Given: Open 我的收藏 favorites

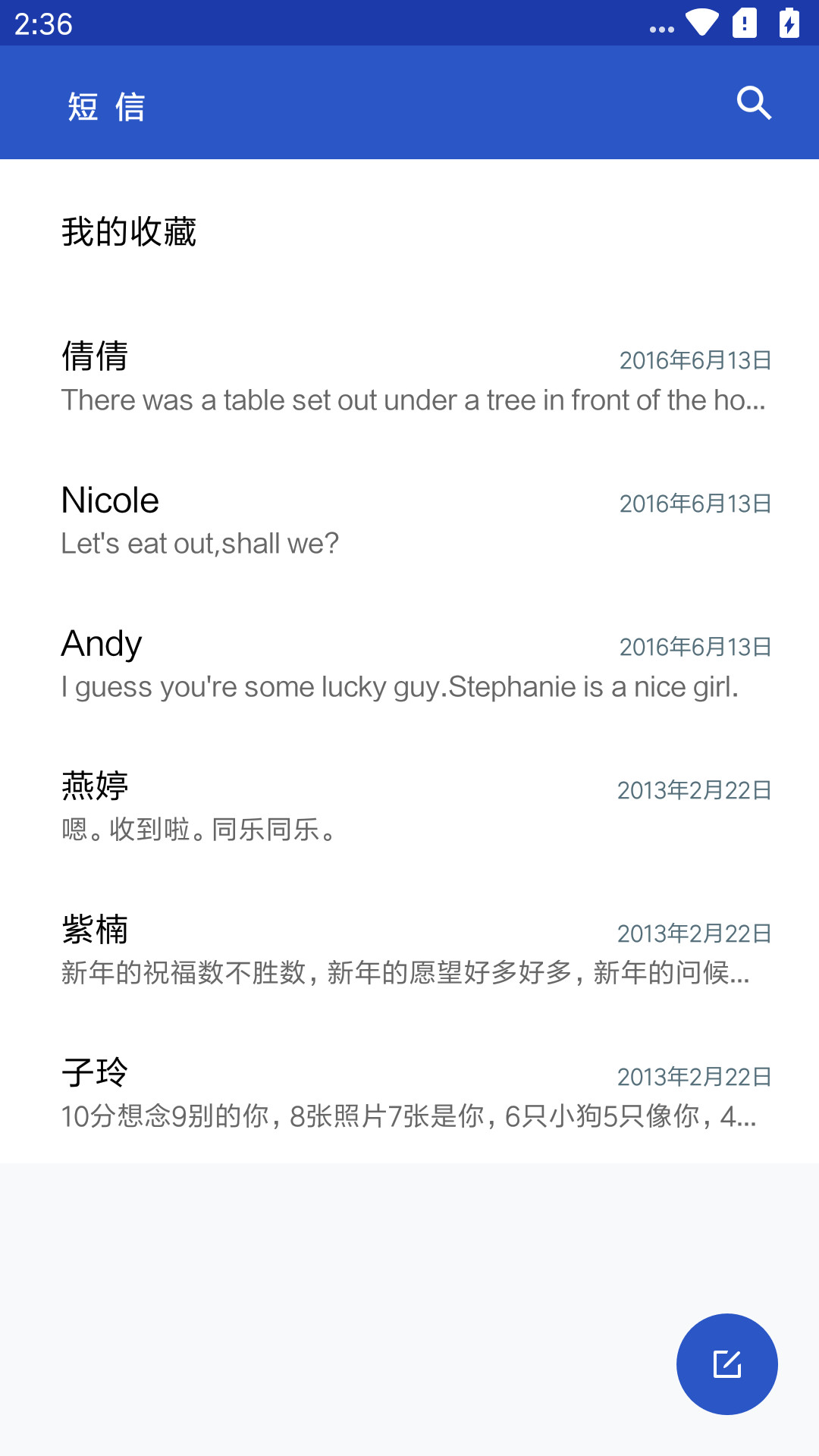Looking at the screenshot, I should pos(409,231).
